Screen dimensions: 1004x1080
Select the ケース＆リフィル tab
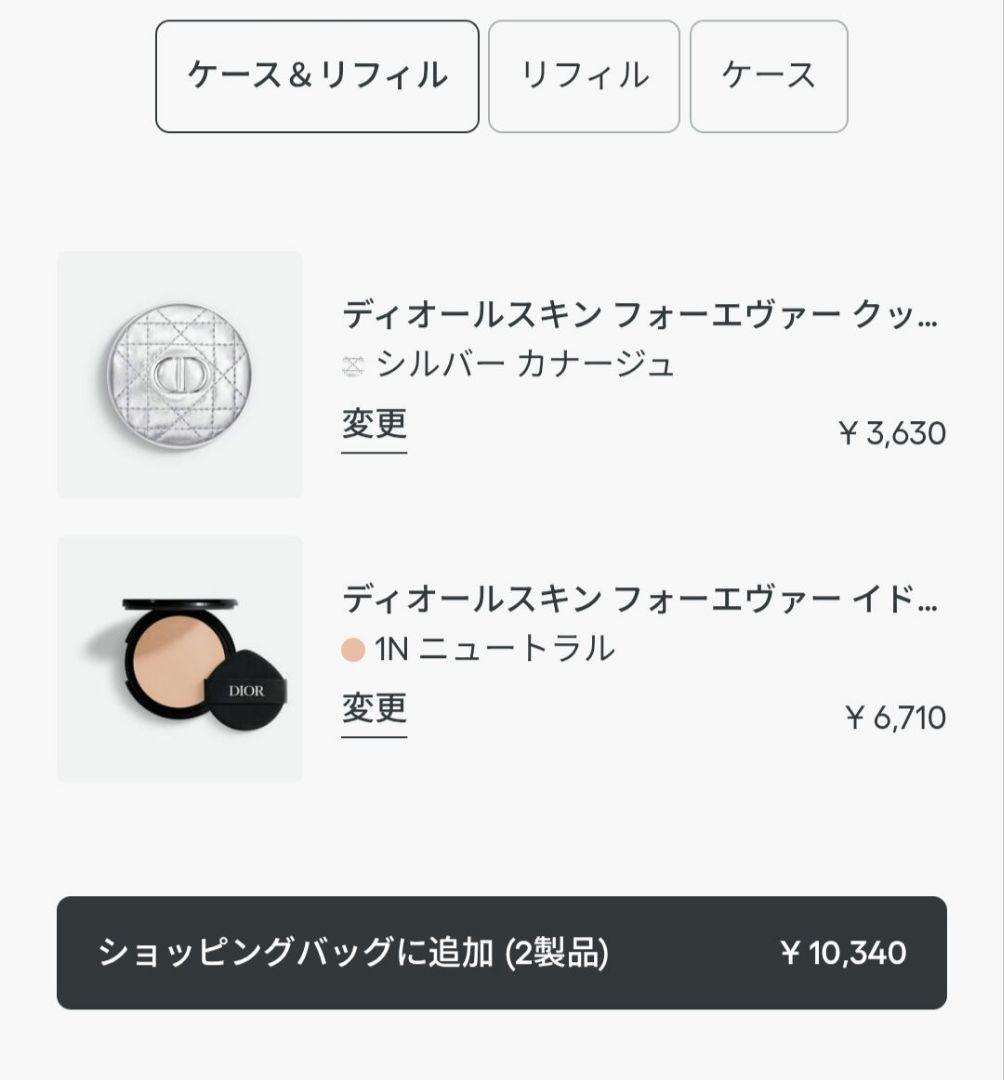tap(318, 75)
